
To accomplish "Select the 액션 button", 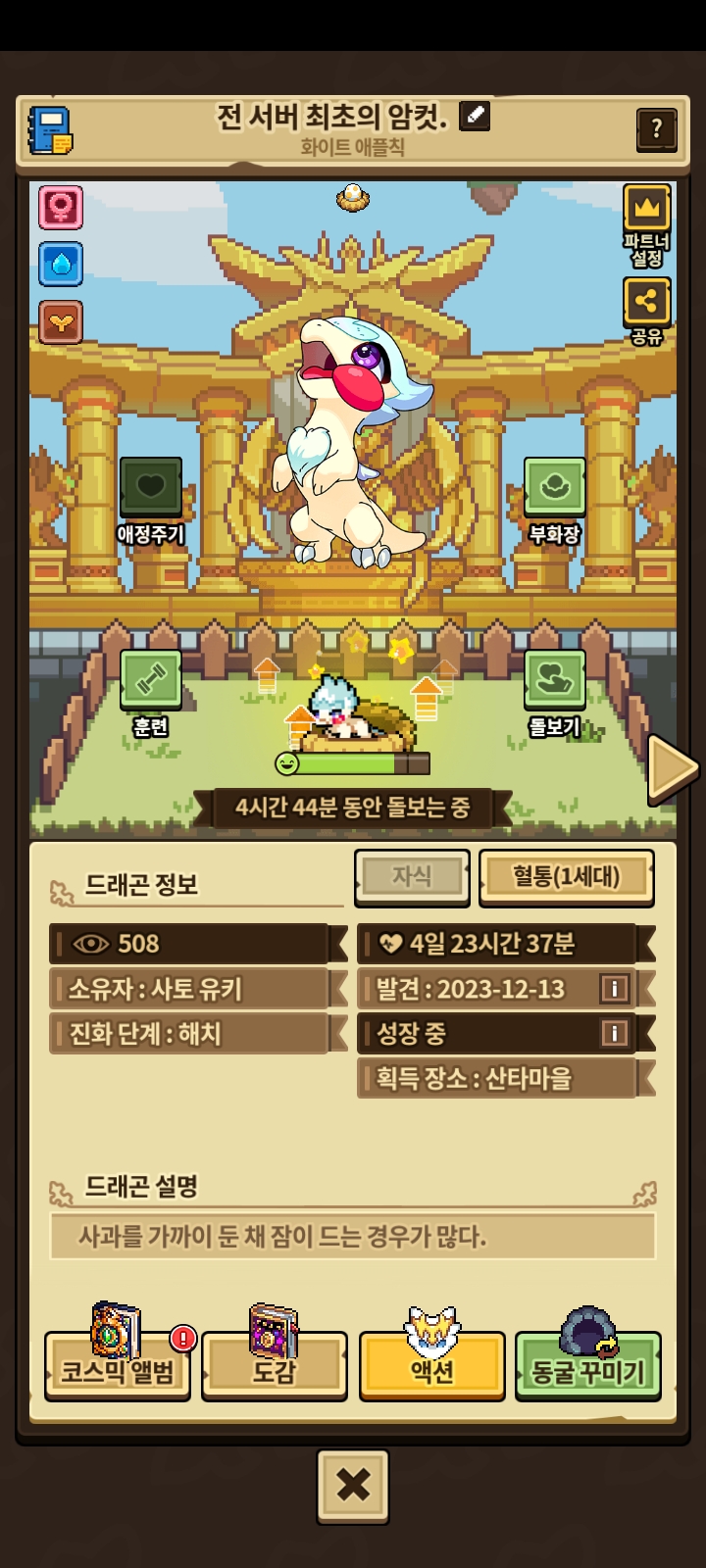I will click(431, 1365).
